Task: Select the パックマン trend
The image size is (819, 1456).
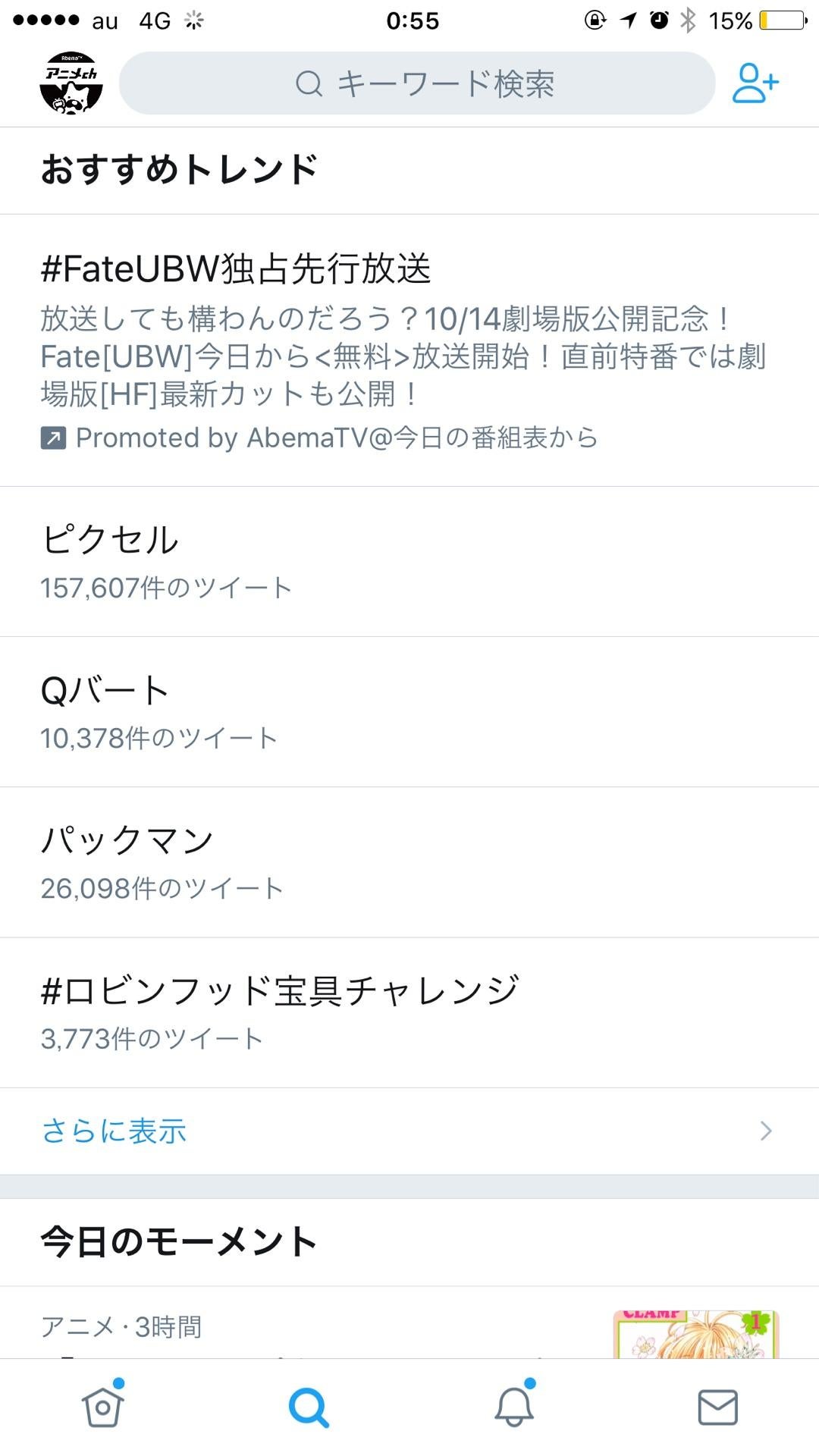Action: pyautogui.click(x=409, y=861)
